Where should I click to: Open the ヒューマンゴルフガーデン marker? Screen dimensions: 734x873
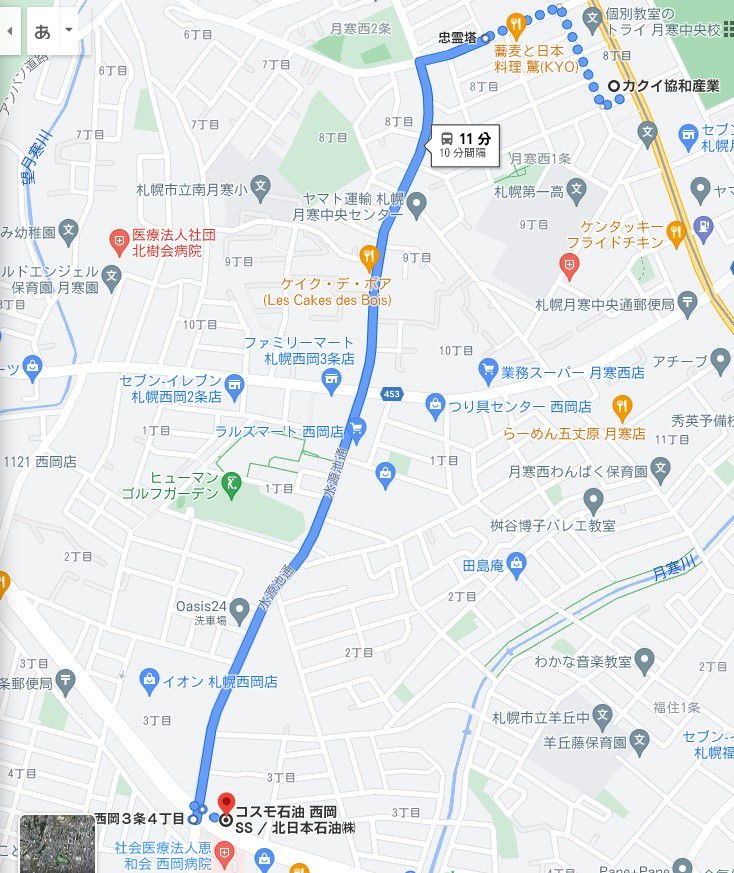point(233,486)
